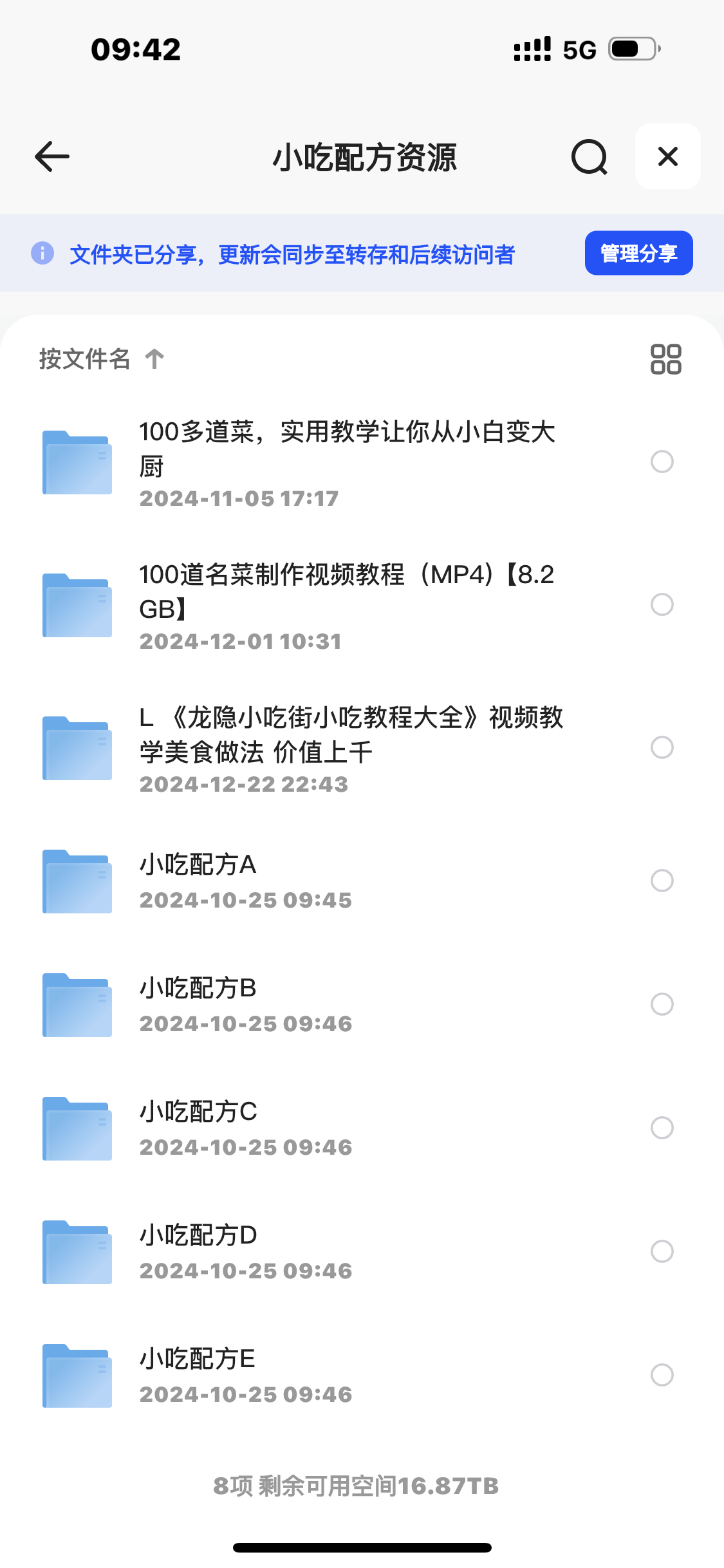Open search in 小吃配方资源 folder
Image resolution: width=724 pixels, height=1568 pixels.
point(589,157)
